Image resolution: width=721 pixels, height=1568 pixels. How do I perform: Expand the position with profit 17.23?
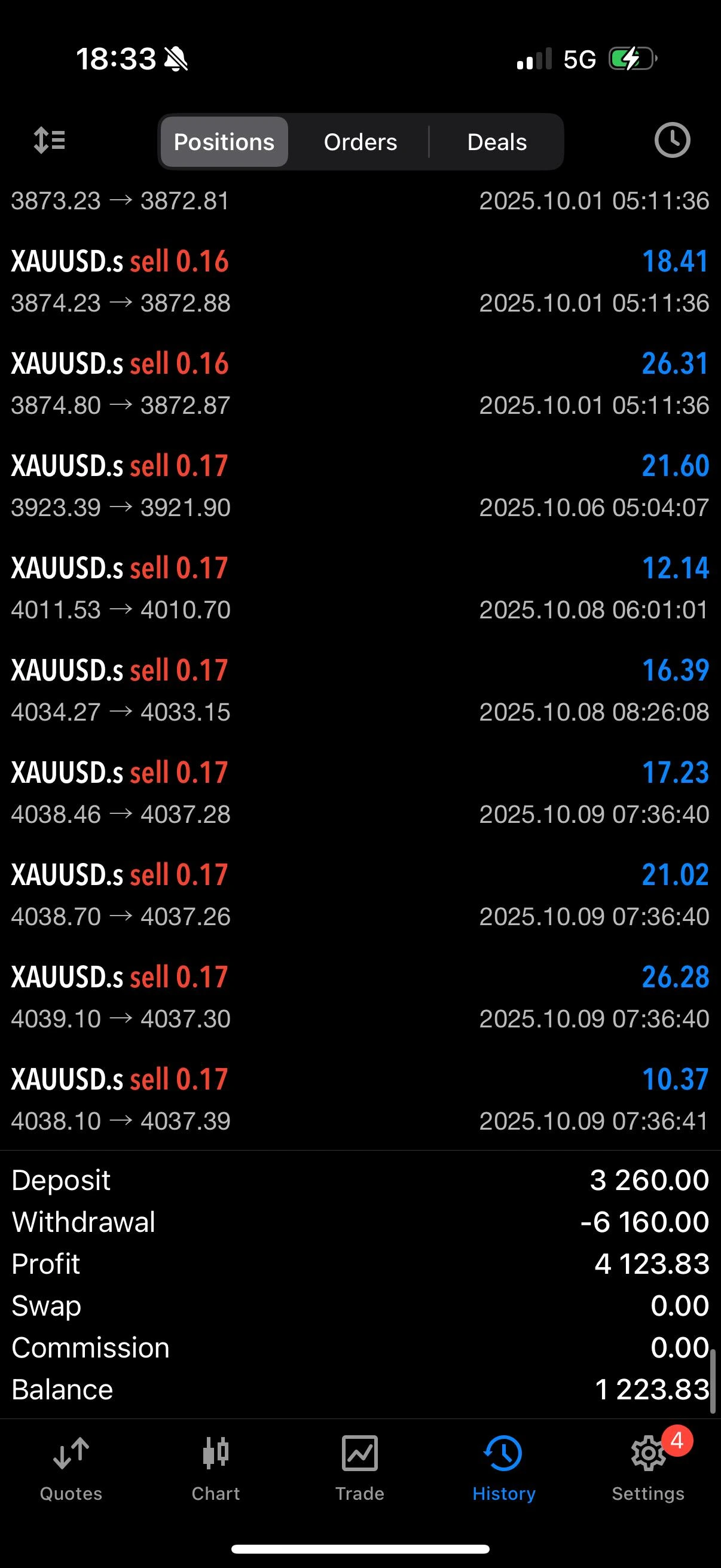[x=360, y=792]
